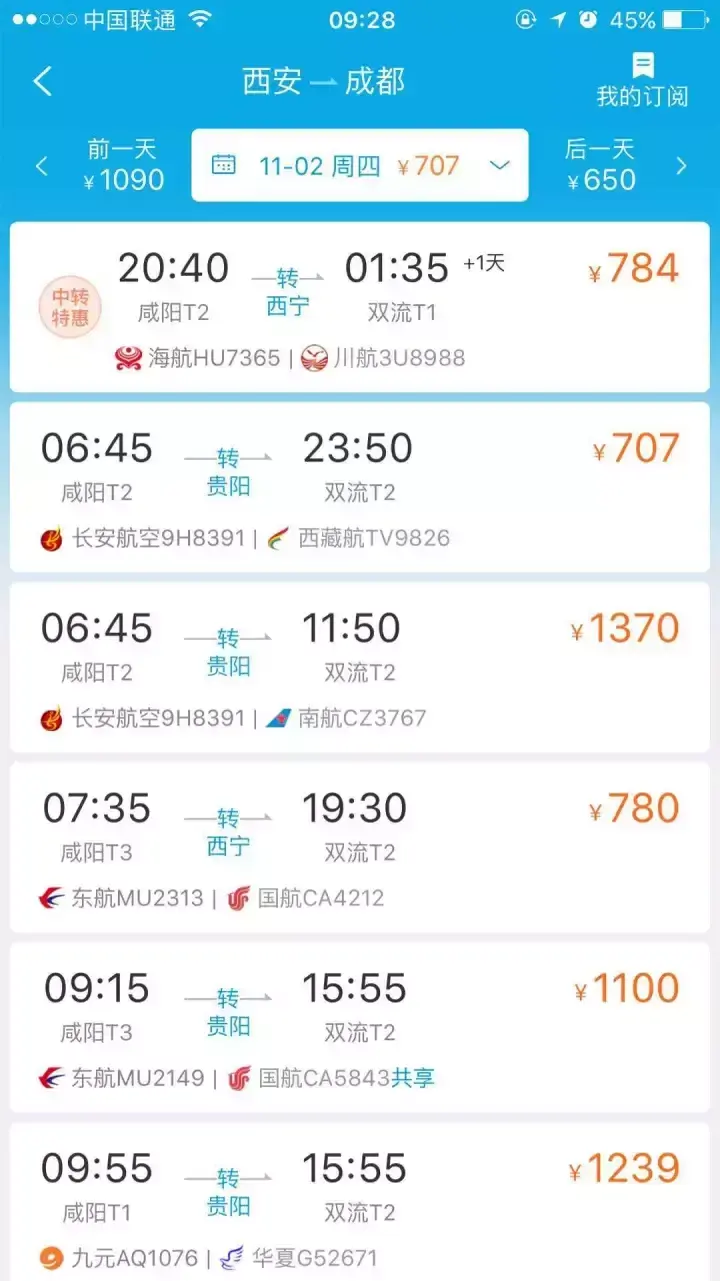Image resolution: width=720 pixels, height=1281 pixels.
Task: Switch to 前一天 at ¥1090
Action: coord(110,165)
